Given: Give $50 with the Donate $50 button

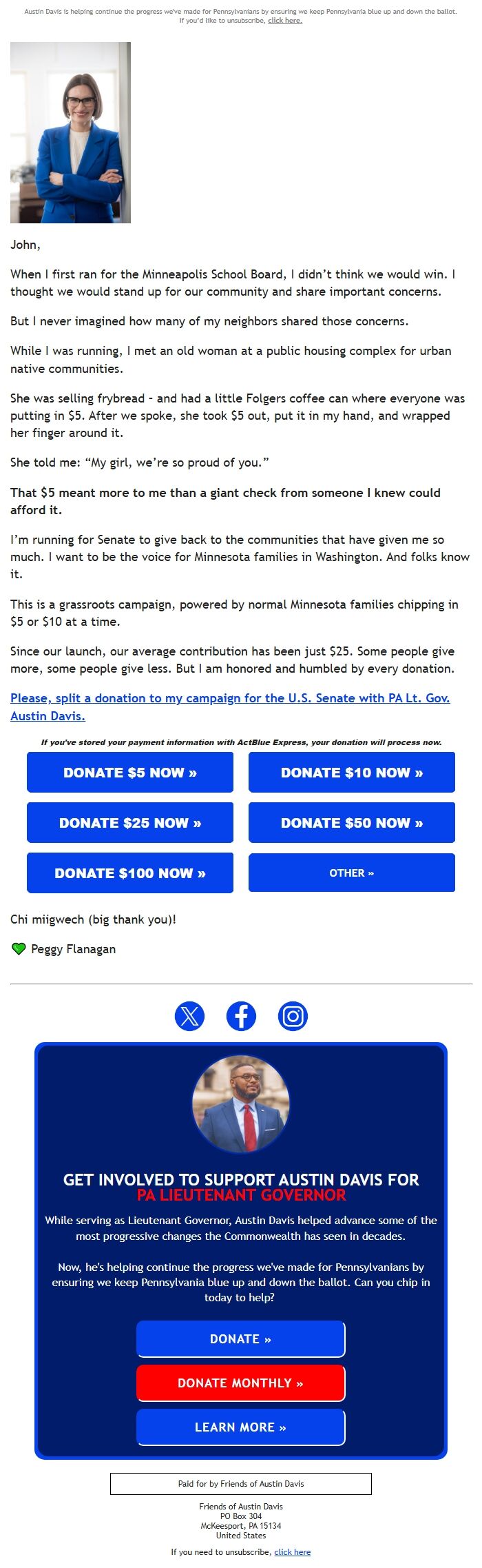Looking at the screenshot, I should (x=351, y=823).
